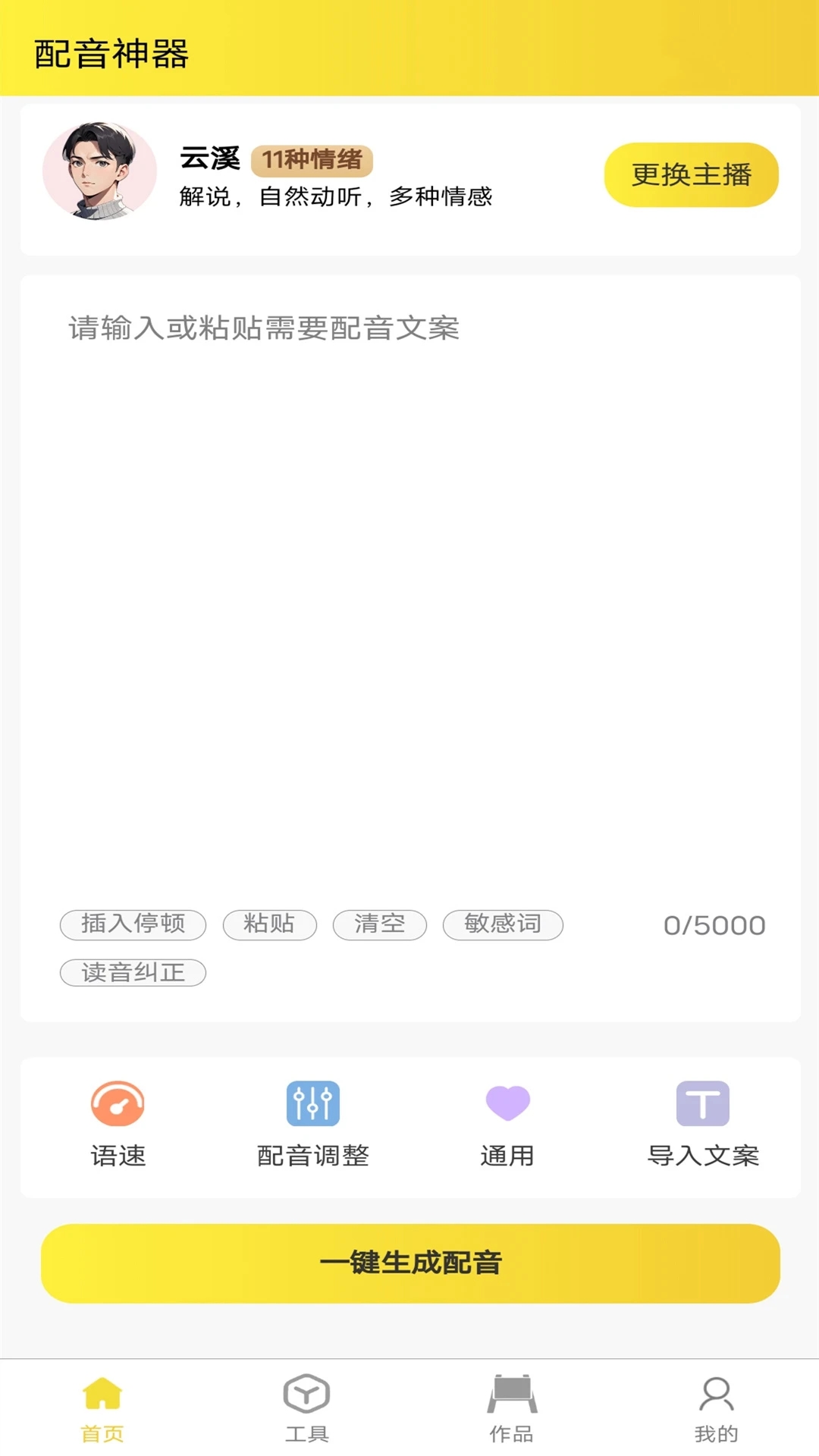Open 导入文案 to import text

(702, 1124)
